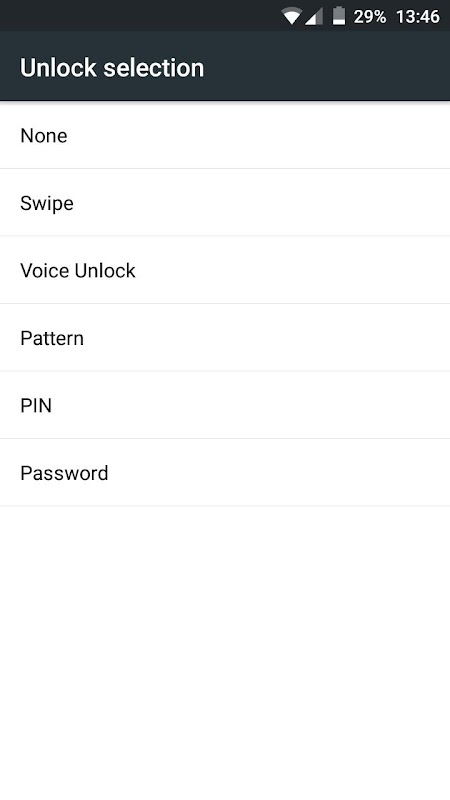Viewport: 450px width, 800px height.
Task: Tap the Password unlock option
Action: coord(225,472)
